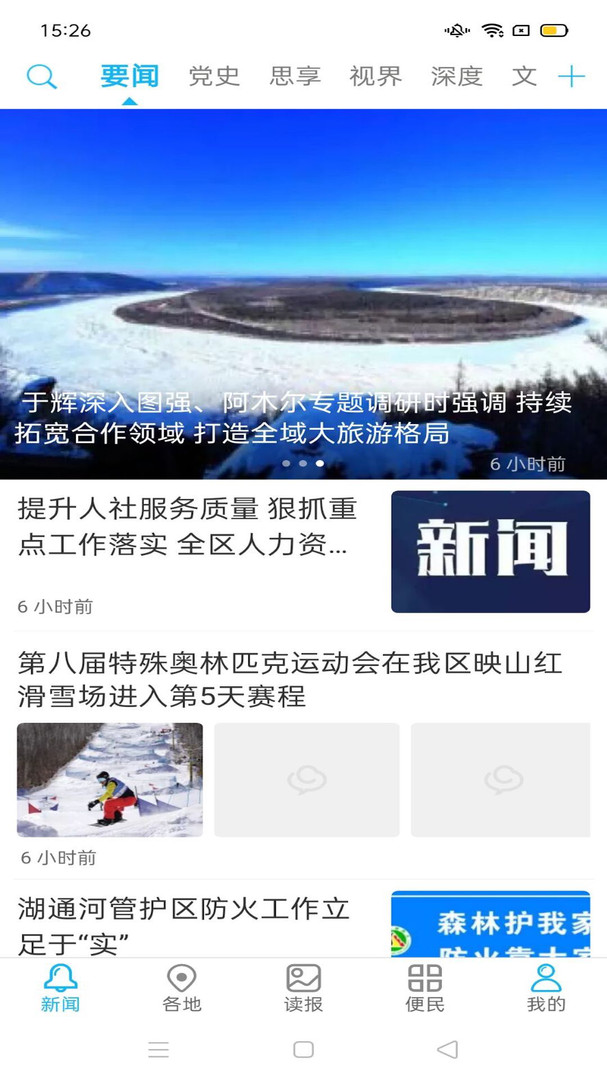
Task: Select the 新闻 bottom tab
Action: (60, 988)
